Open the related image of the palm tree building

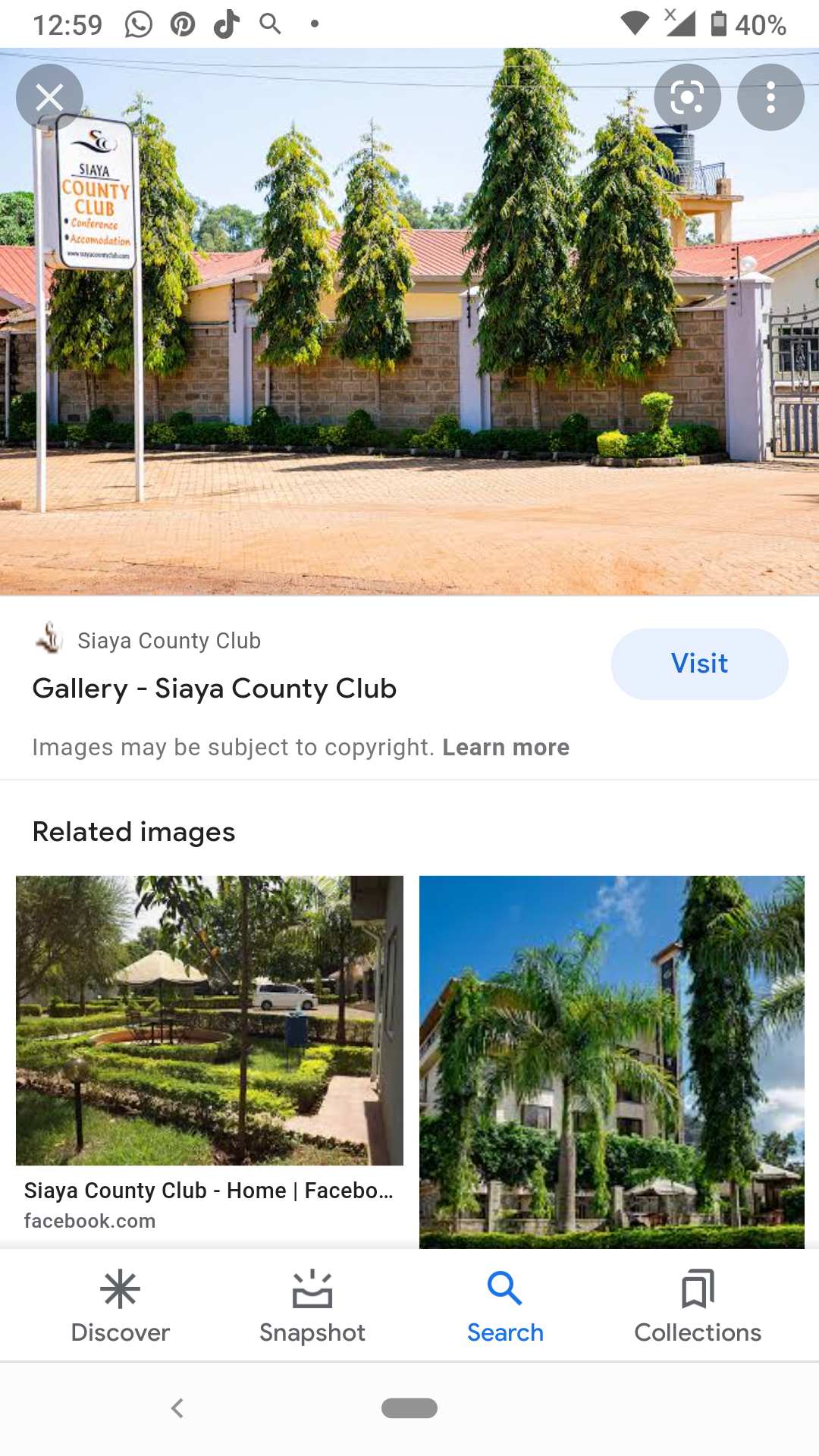pos(611,1062)
